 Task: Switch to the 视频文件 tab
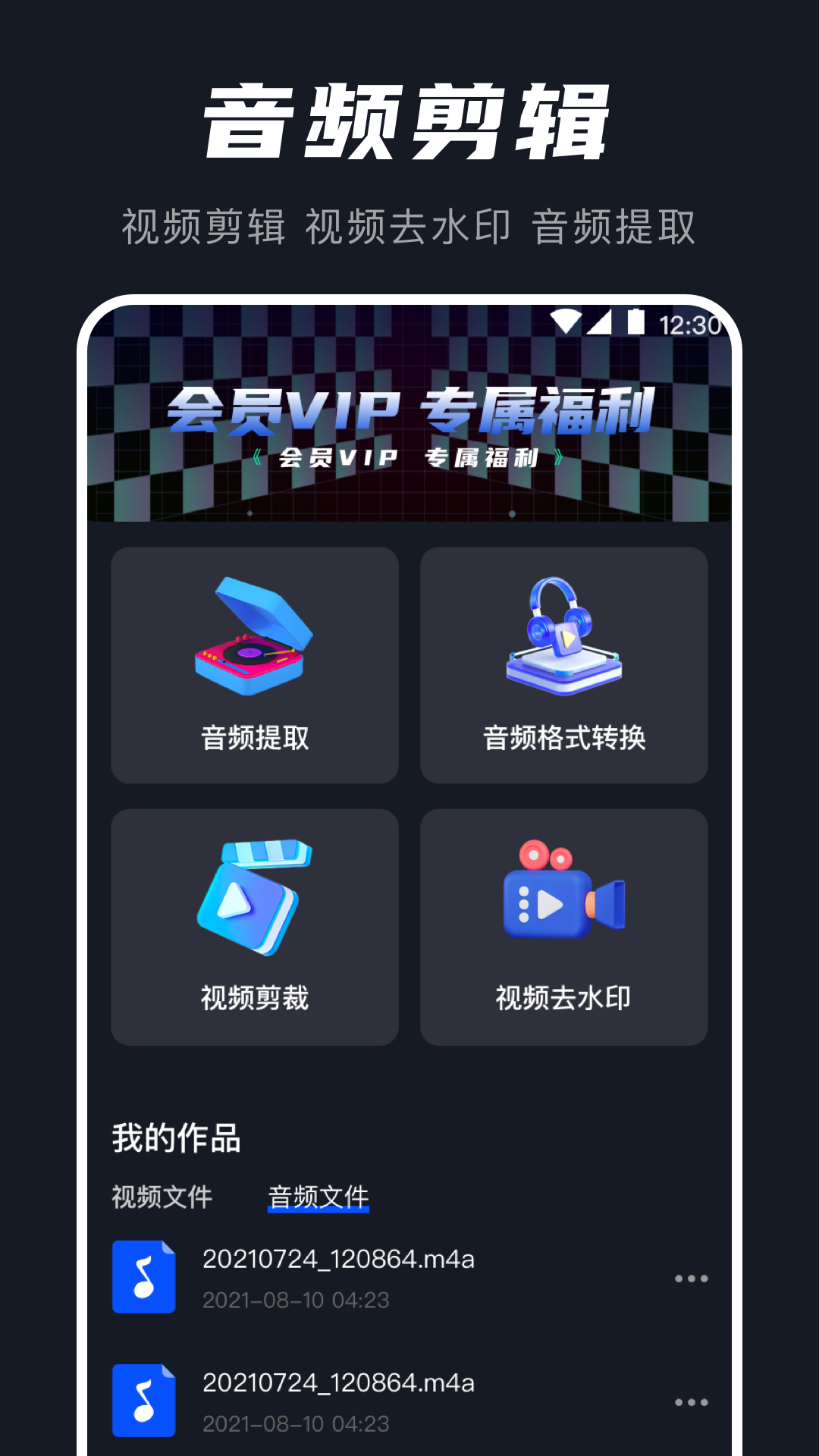[161, 1195]
